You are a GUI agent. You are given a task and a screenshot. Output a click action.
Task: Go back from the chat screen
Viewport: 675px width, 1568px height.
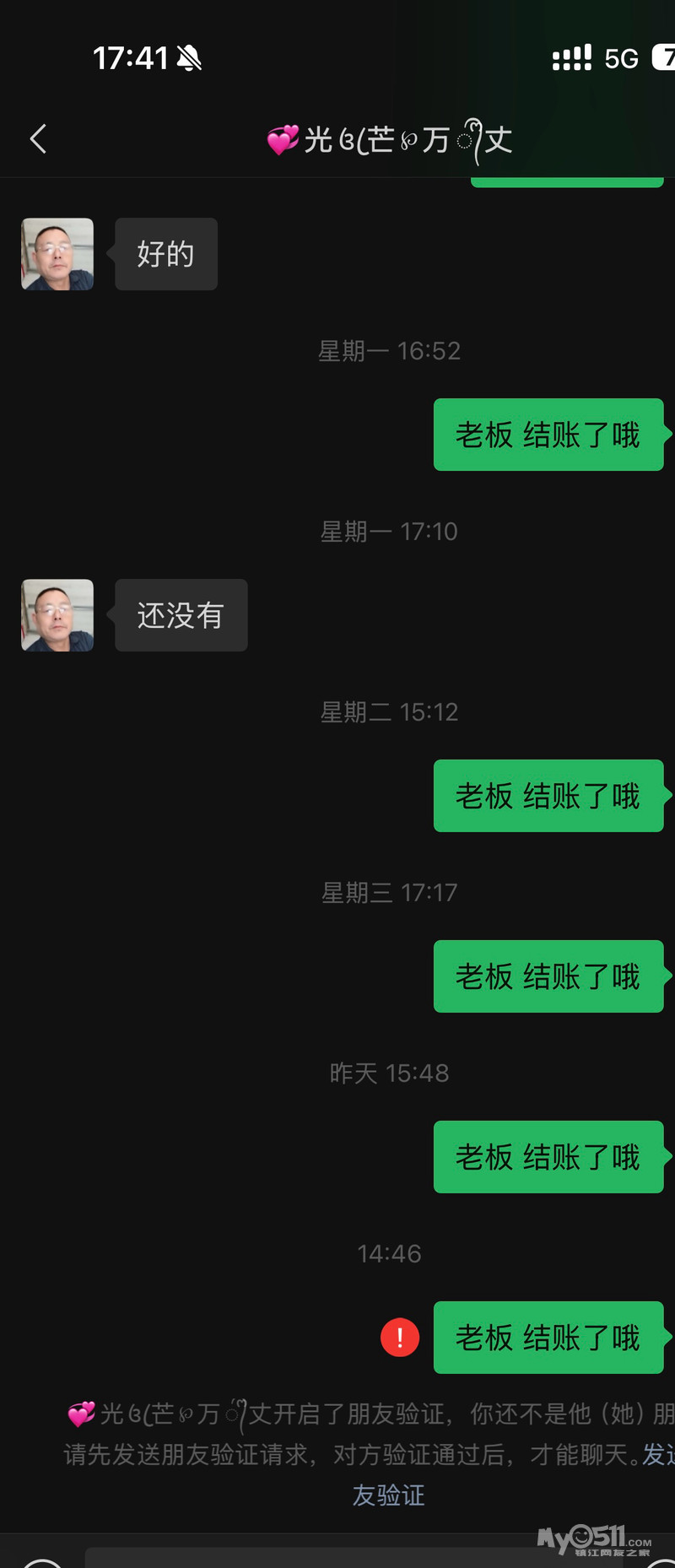pos(38,139)
